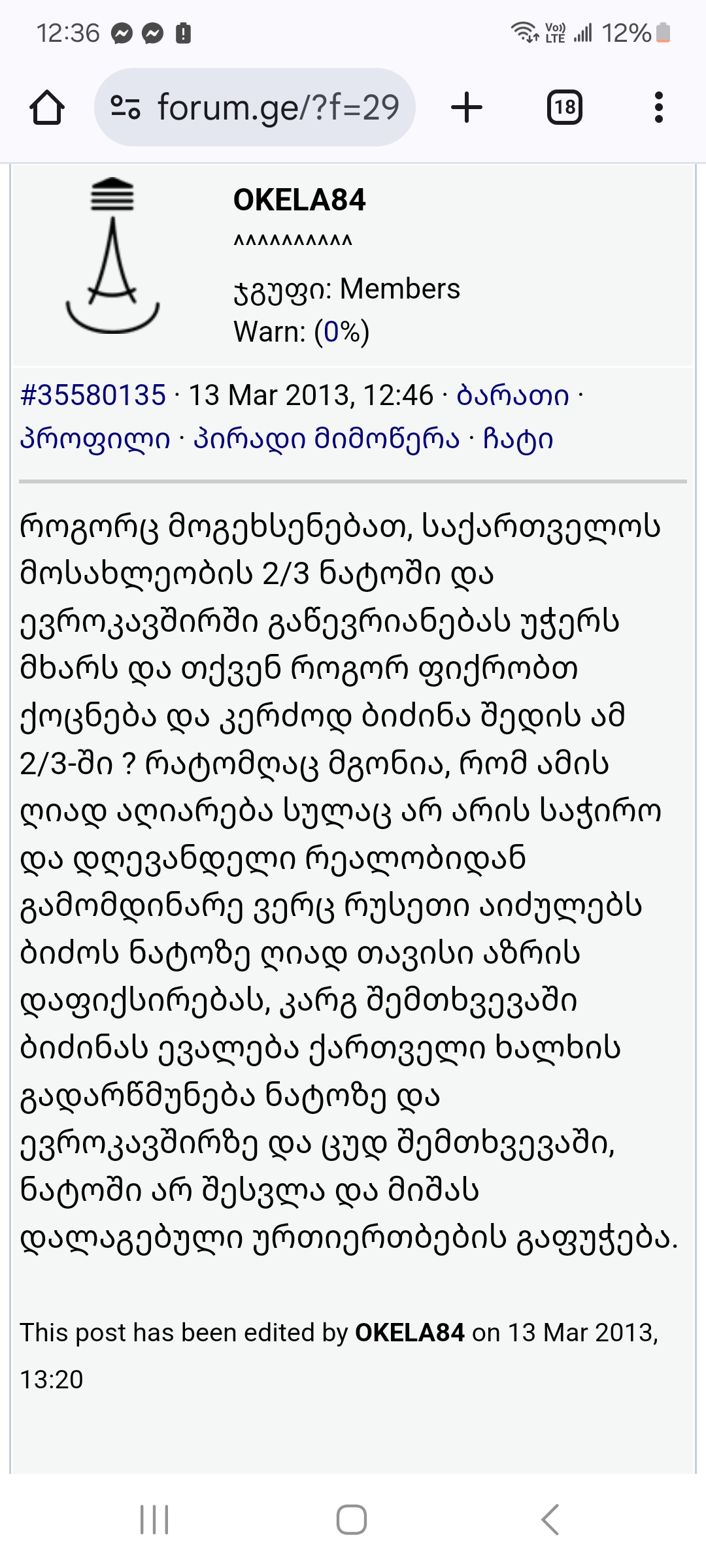706x1568 pixels.
Task: Go to the browser home page
Action: click(x=47, y=108)
